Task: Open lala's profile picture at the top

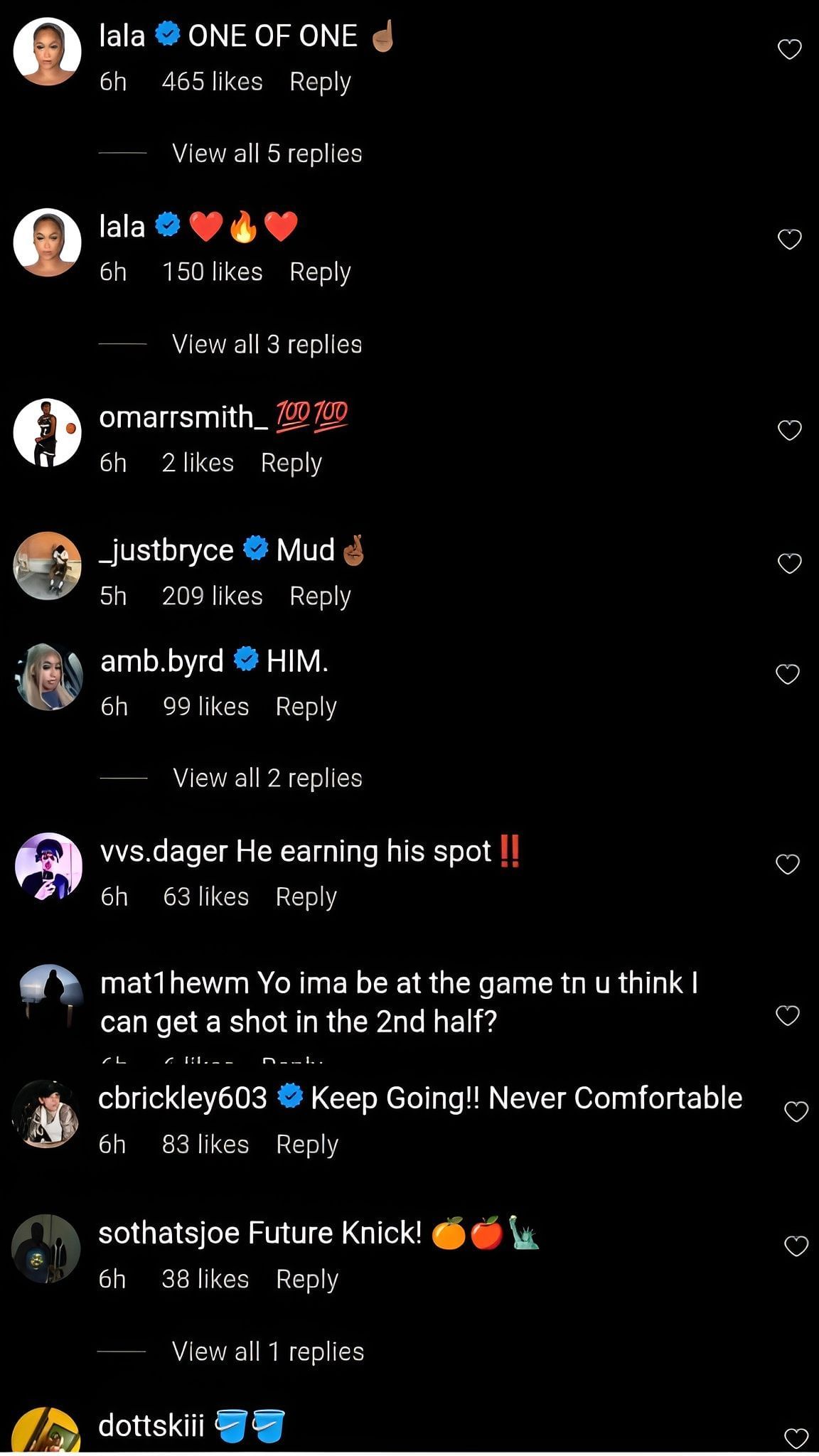Action: (47, 51)
